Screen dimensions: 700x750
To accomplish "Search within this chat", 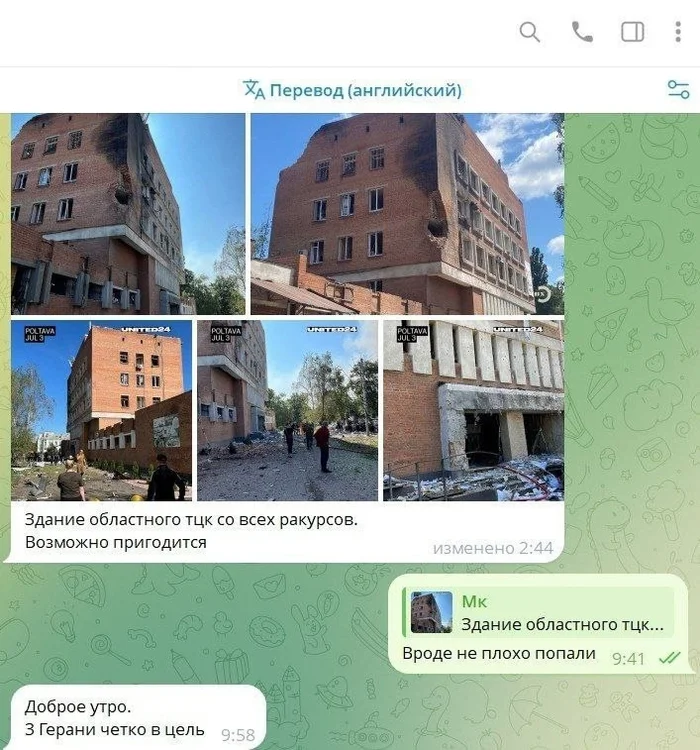I will [x=530, y=32].
